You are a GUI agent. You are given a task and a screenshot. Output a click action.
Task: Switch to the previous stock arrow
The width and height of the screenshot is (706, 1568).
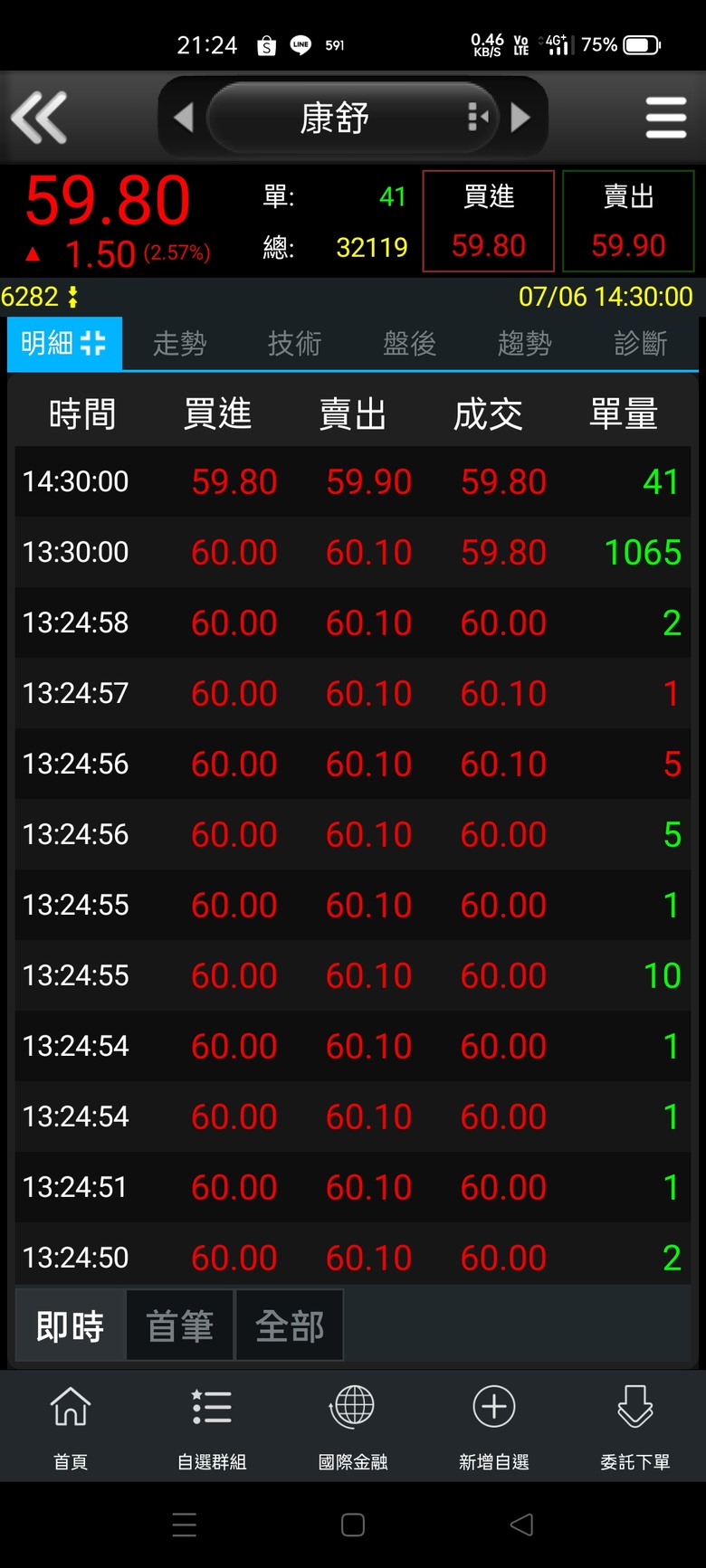[x=184, y=118]
